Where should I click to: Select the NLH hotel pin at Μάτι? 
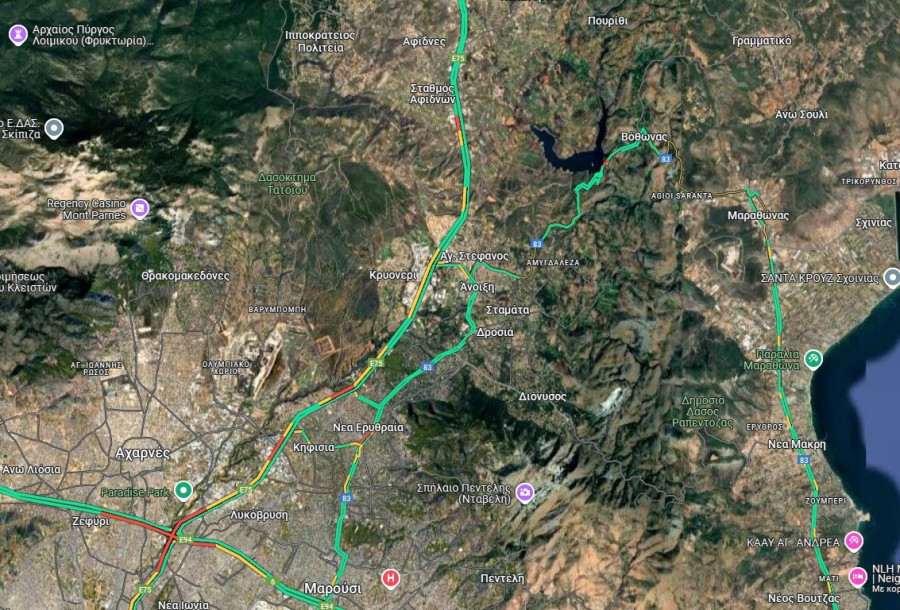point(857,576)
